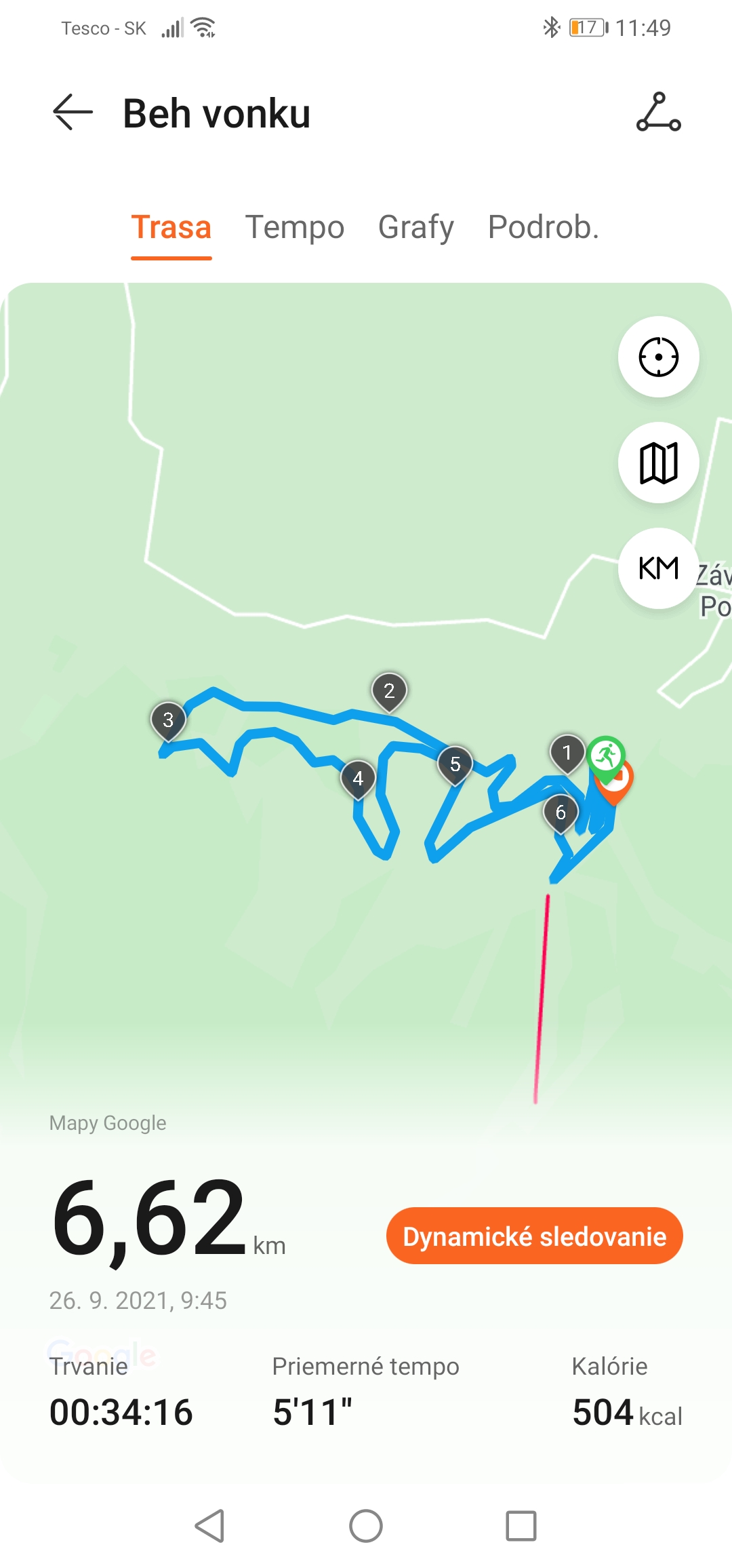Image resolution: width=732 pixels, height=1568 pixels.
Task: Open the Grafy tab
Action: 416,227
